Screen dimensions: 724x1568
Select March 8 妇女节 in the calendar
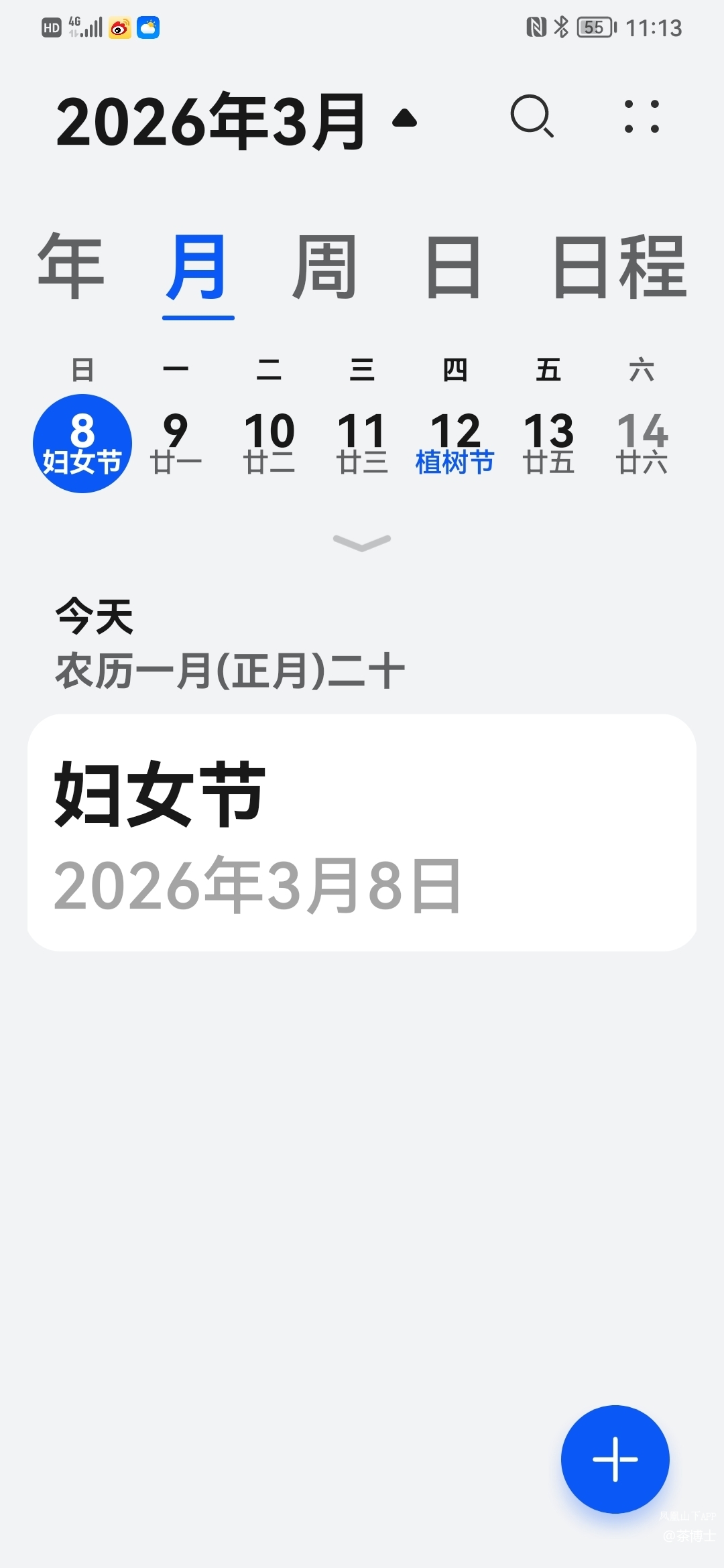click(x=82, y=444)
